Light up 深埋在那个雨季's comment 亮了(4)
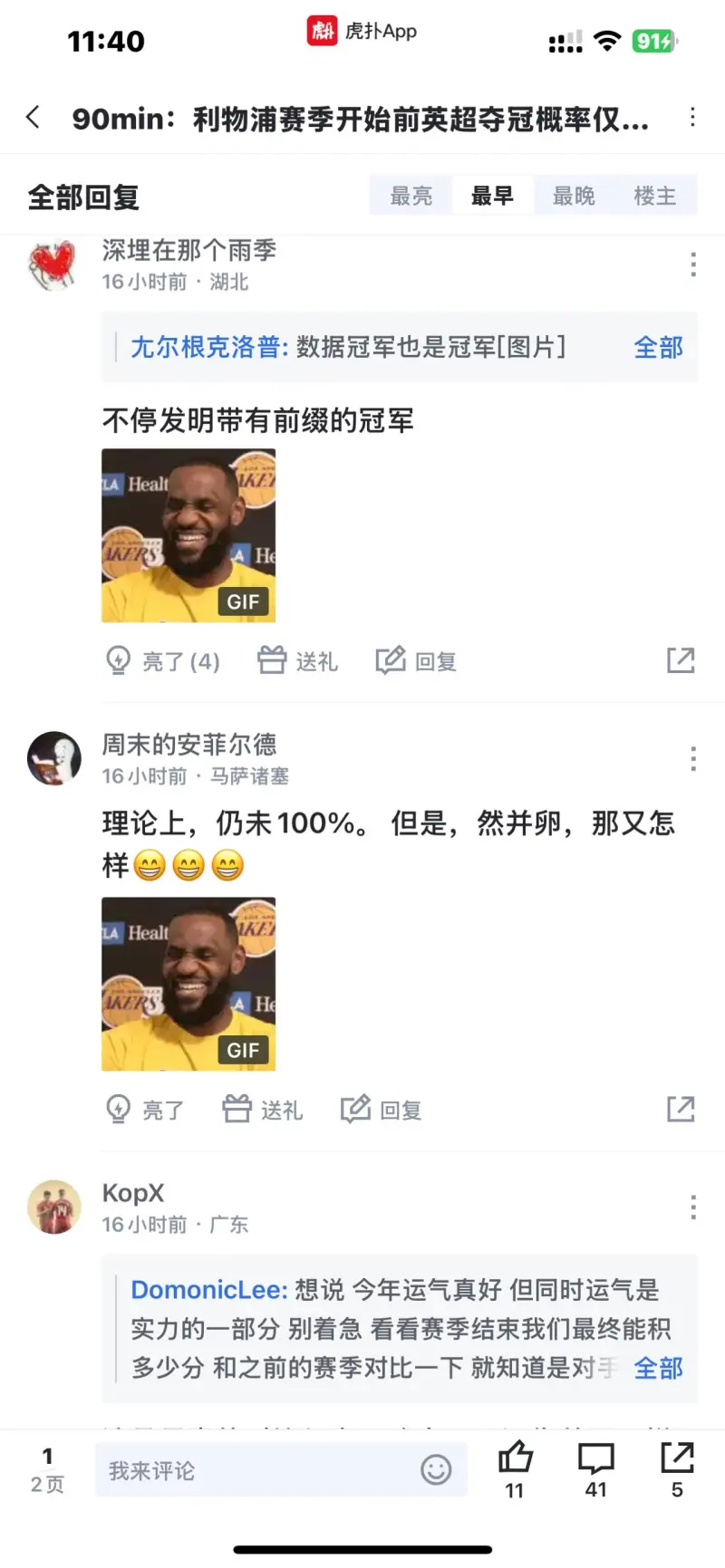Screen dimensions: 725x1568 pyautogui.click(x=163, y=661)
